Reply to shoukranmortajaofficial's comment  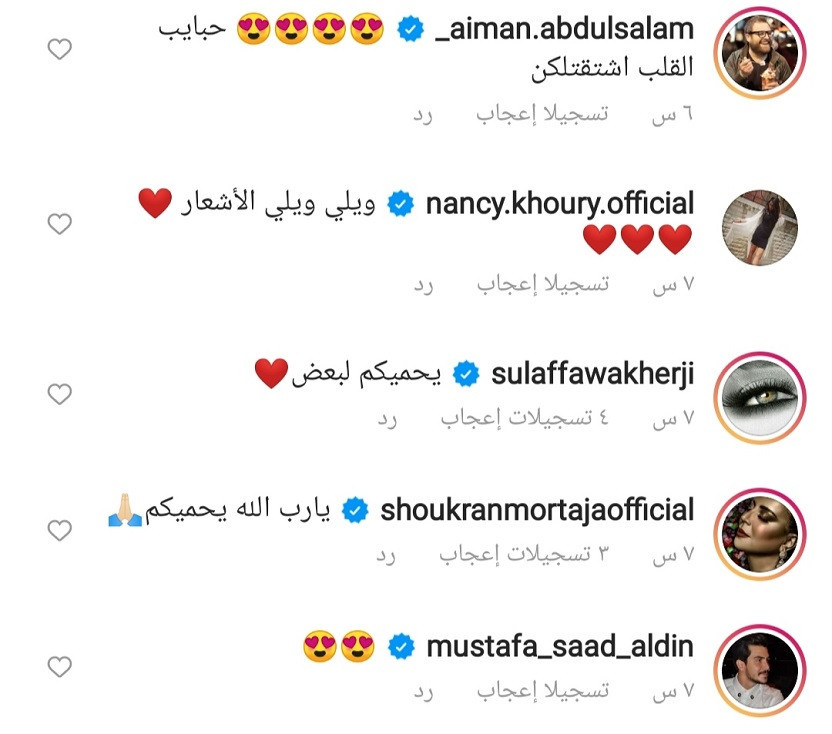[x=387, y=555]
